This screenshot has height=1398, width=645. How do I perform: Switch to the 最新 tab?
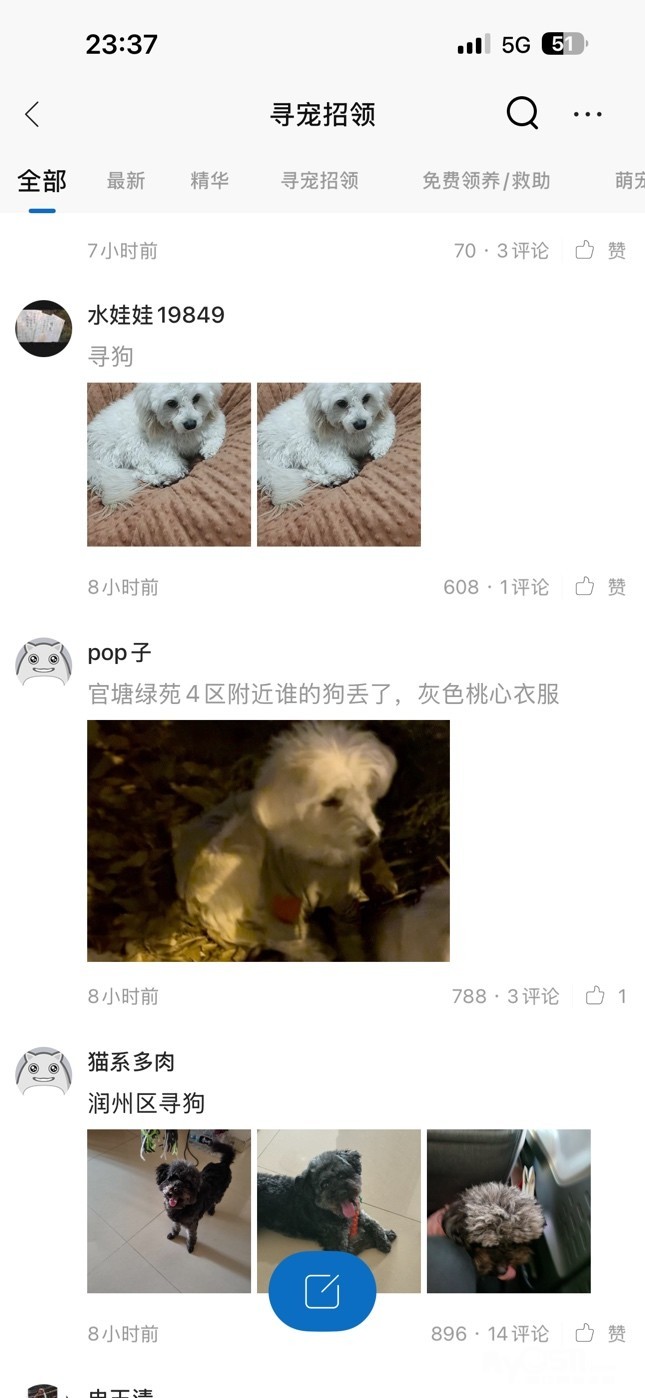click(x=126, y=181)
